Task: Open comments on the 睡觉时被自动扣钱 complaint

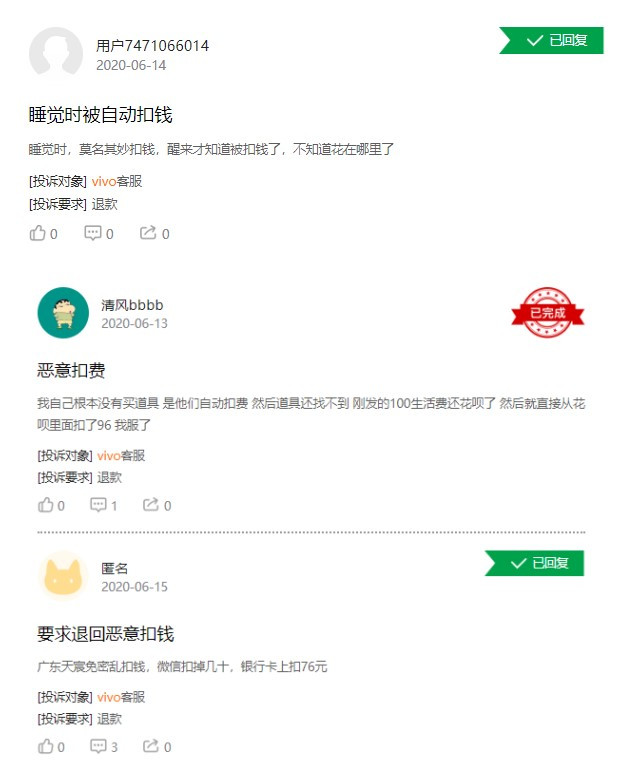Action: (94, 233)
